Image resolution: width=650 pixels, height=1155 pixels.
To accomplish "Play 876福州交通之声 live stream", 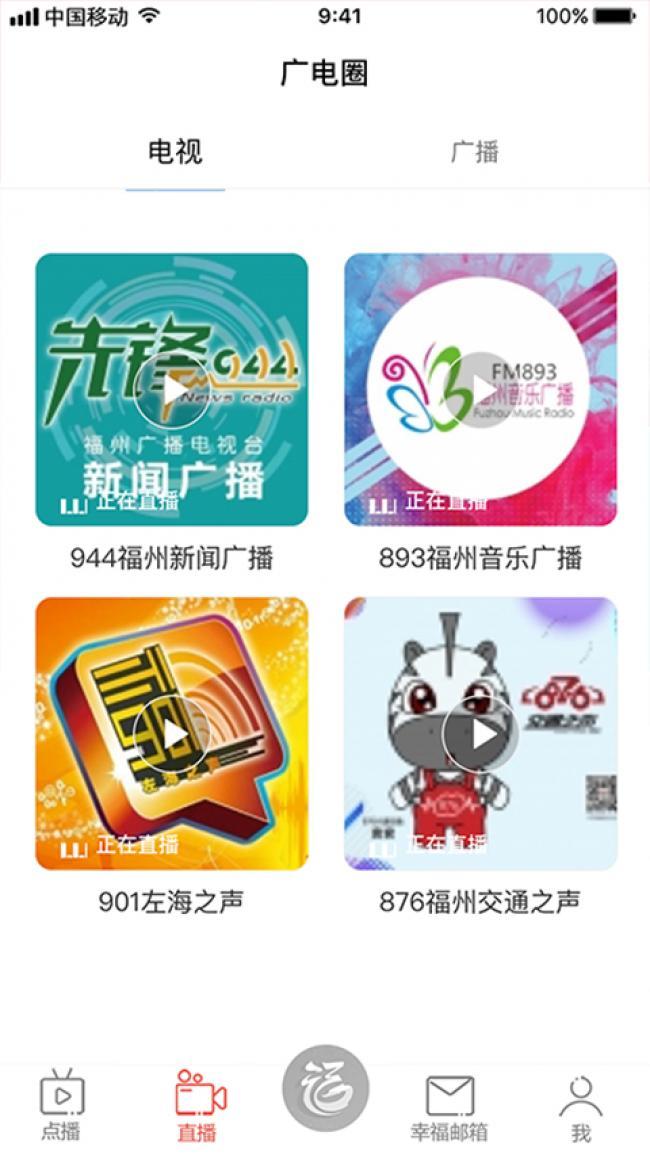I will [x=480, y=734].
